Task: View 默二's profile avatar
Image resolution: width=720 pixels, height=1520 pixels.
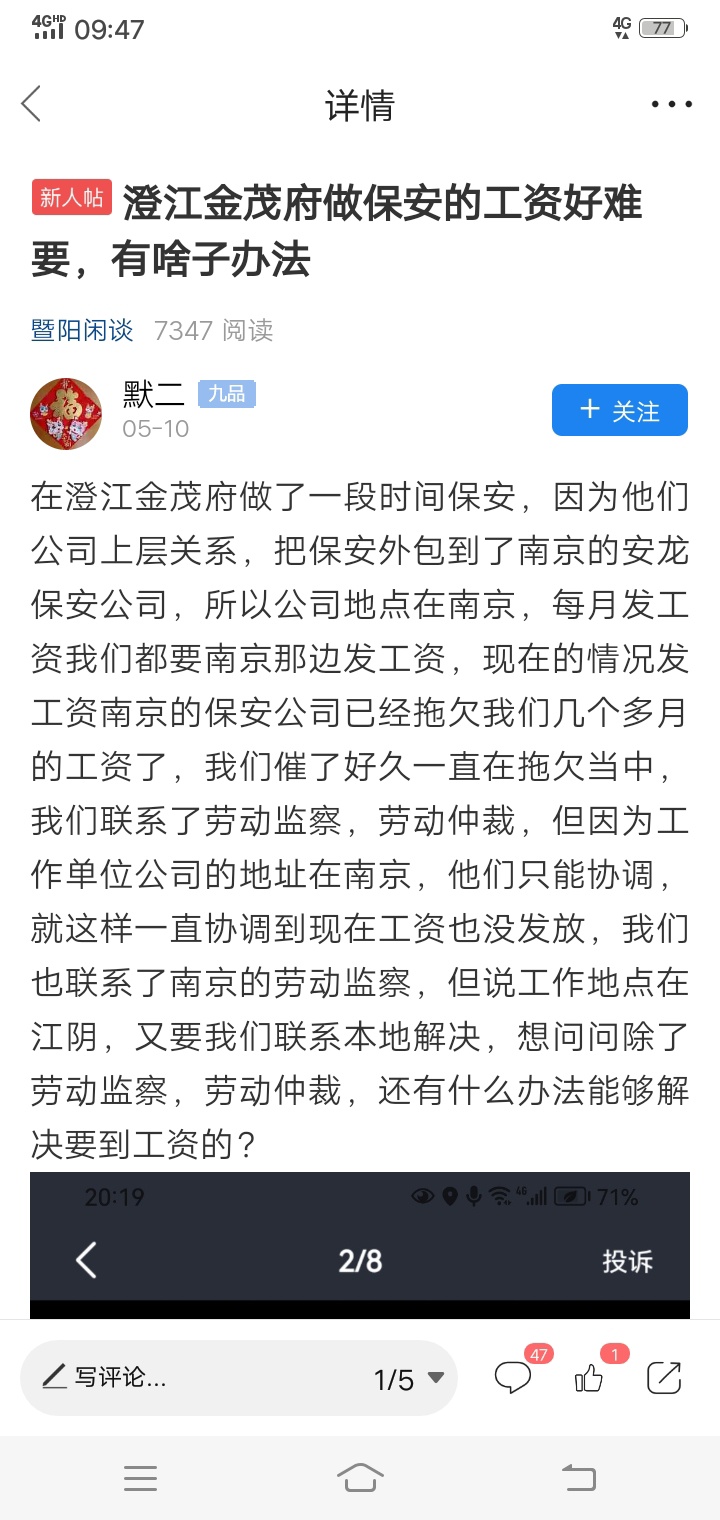Action: click(x=66, y=414)
